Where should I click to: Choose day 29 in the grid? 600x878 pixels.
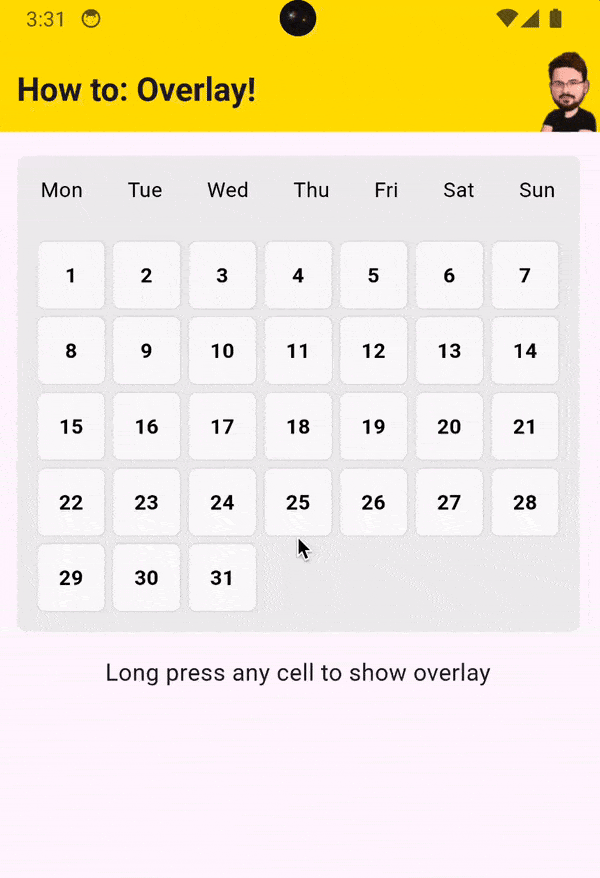71,578
